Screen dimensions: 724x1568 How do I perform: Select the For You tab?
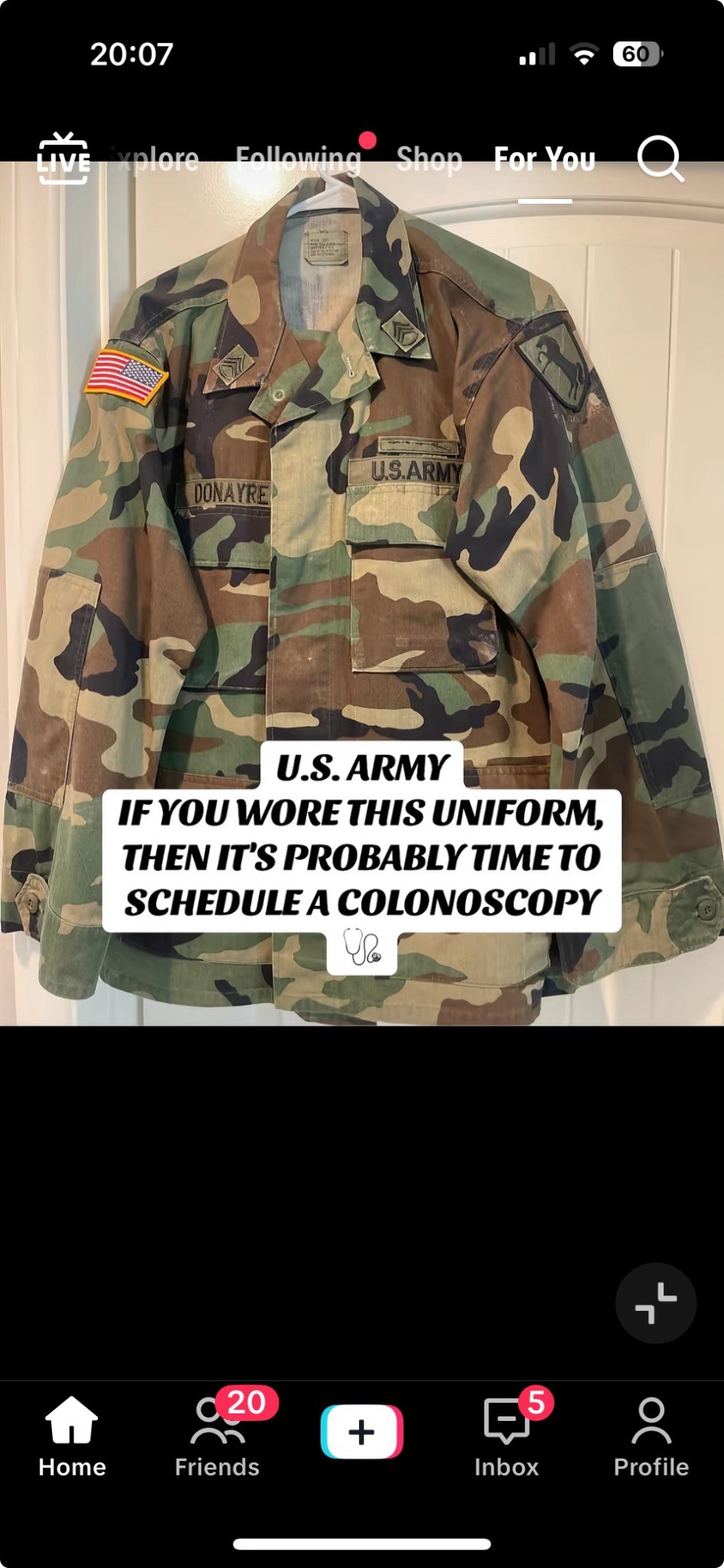[544, 159]
